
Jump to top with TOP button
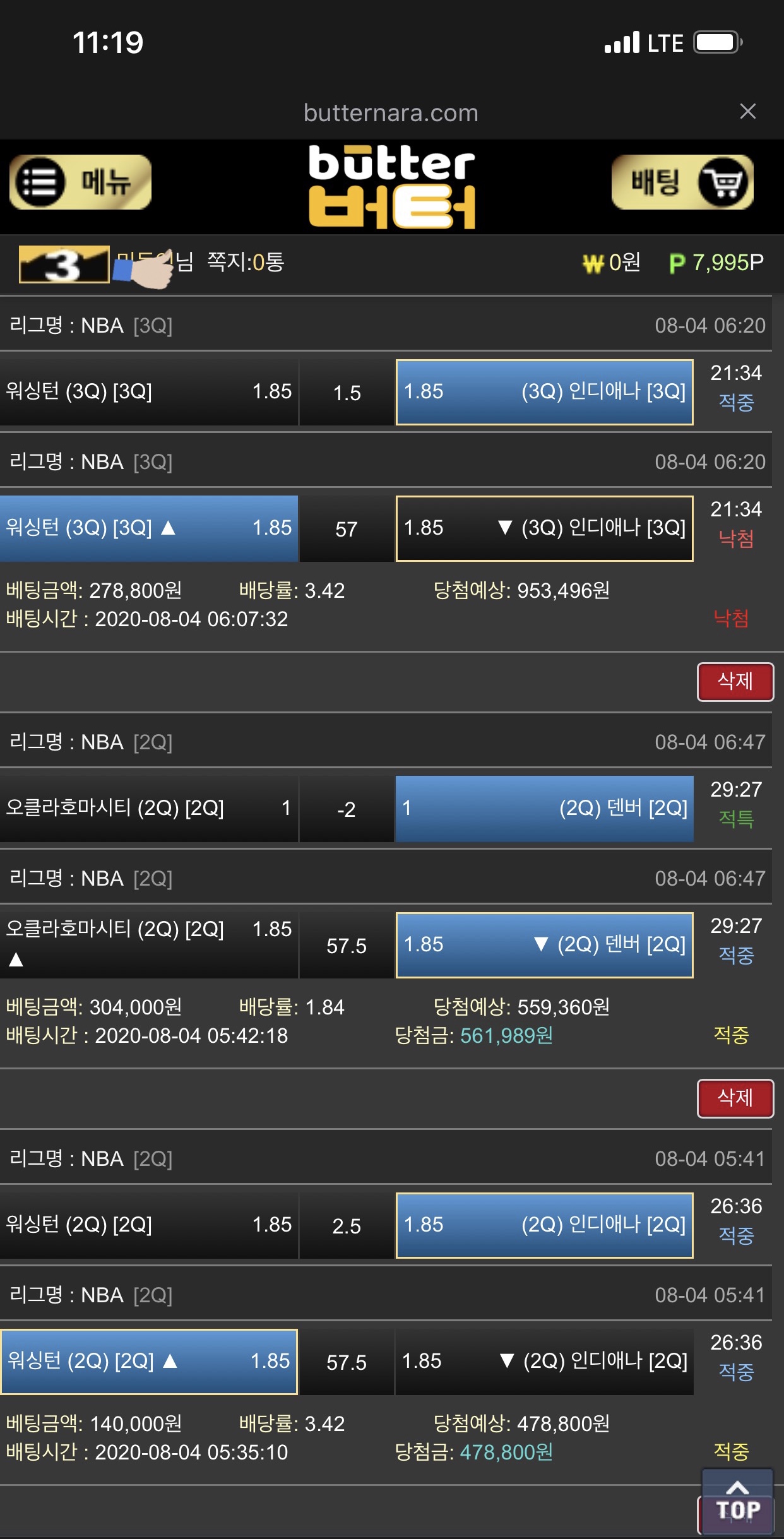[737, 1502]
